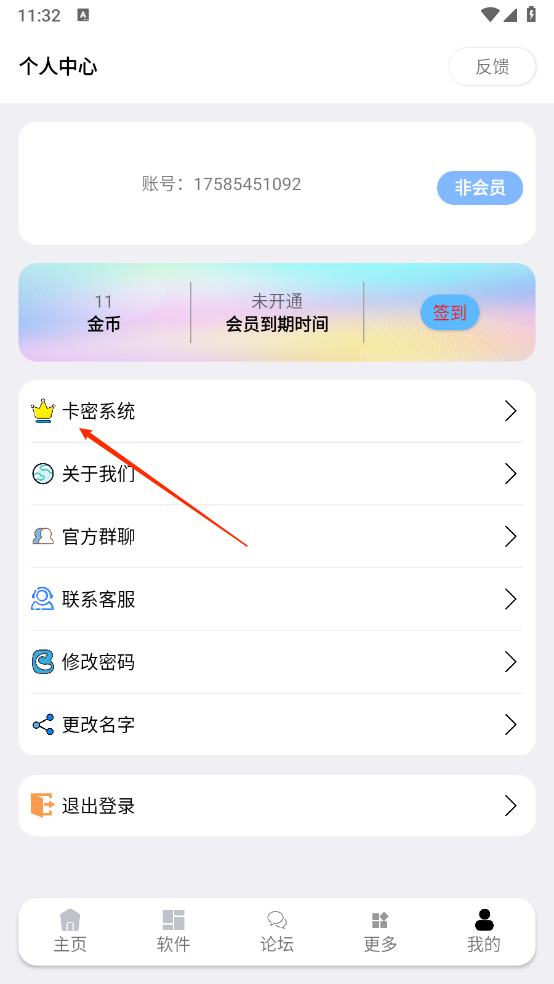Select 联系客服 to contact support

tap(277, 599)
